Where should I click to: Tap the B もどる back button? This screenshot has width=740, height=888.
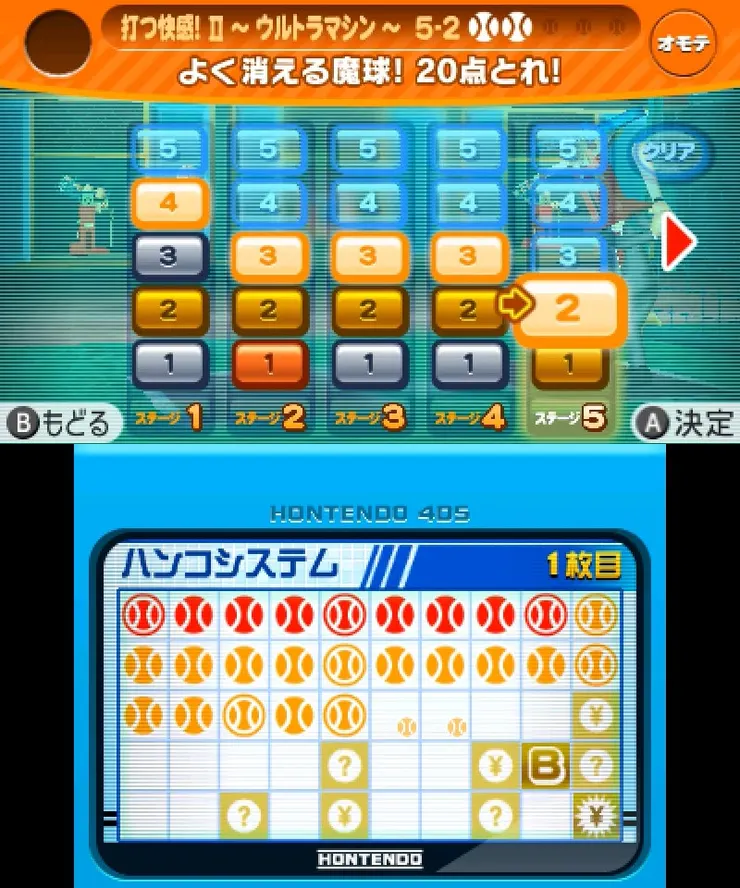[x=60, y=423]
